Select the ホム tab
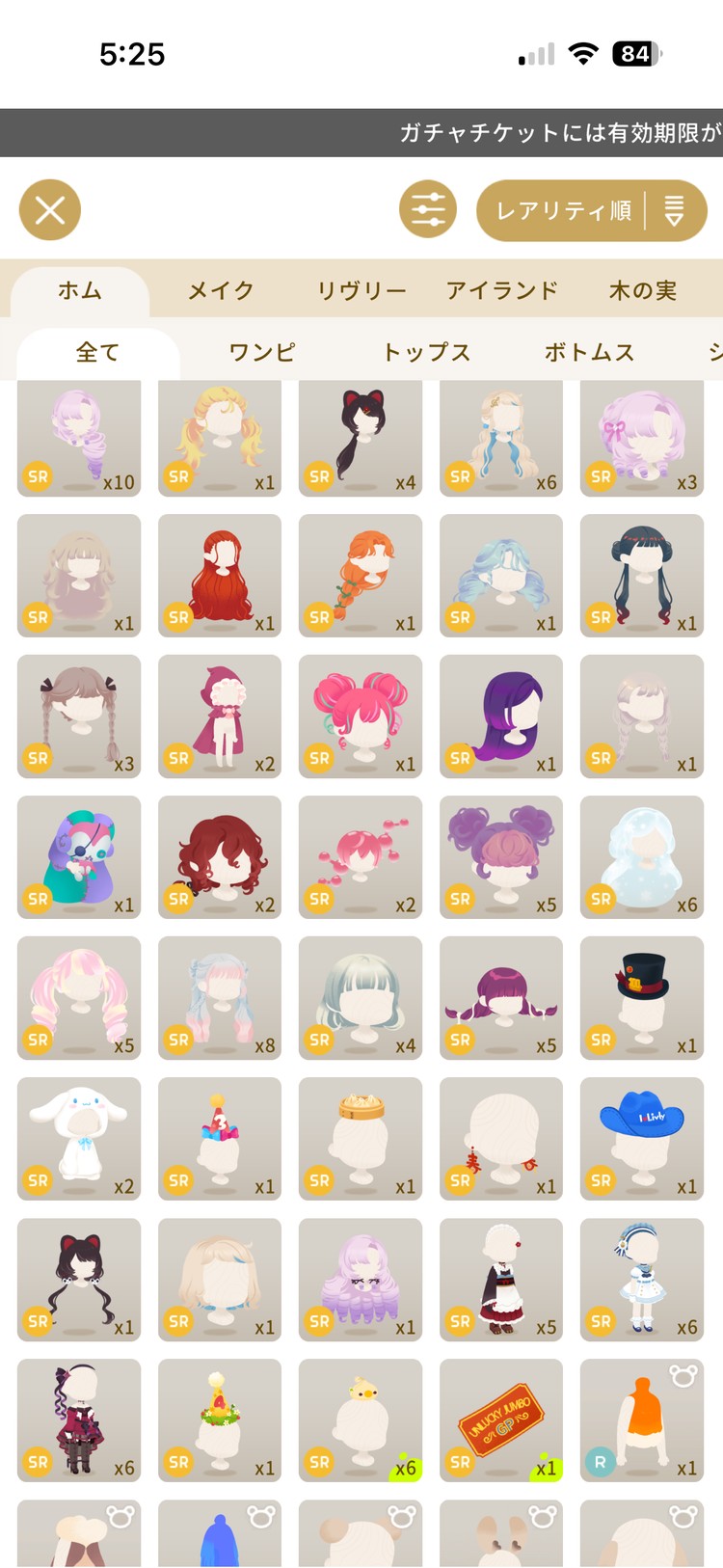 80,290
